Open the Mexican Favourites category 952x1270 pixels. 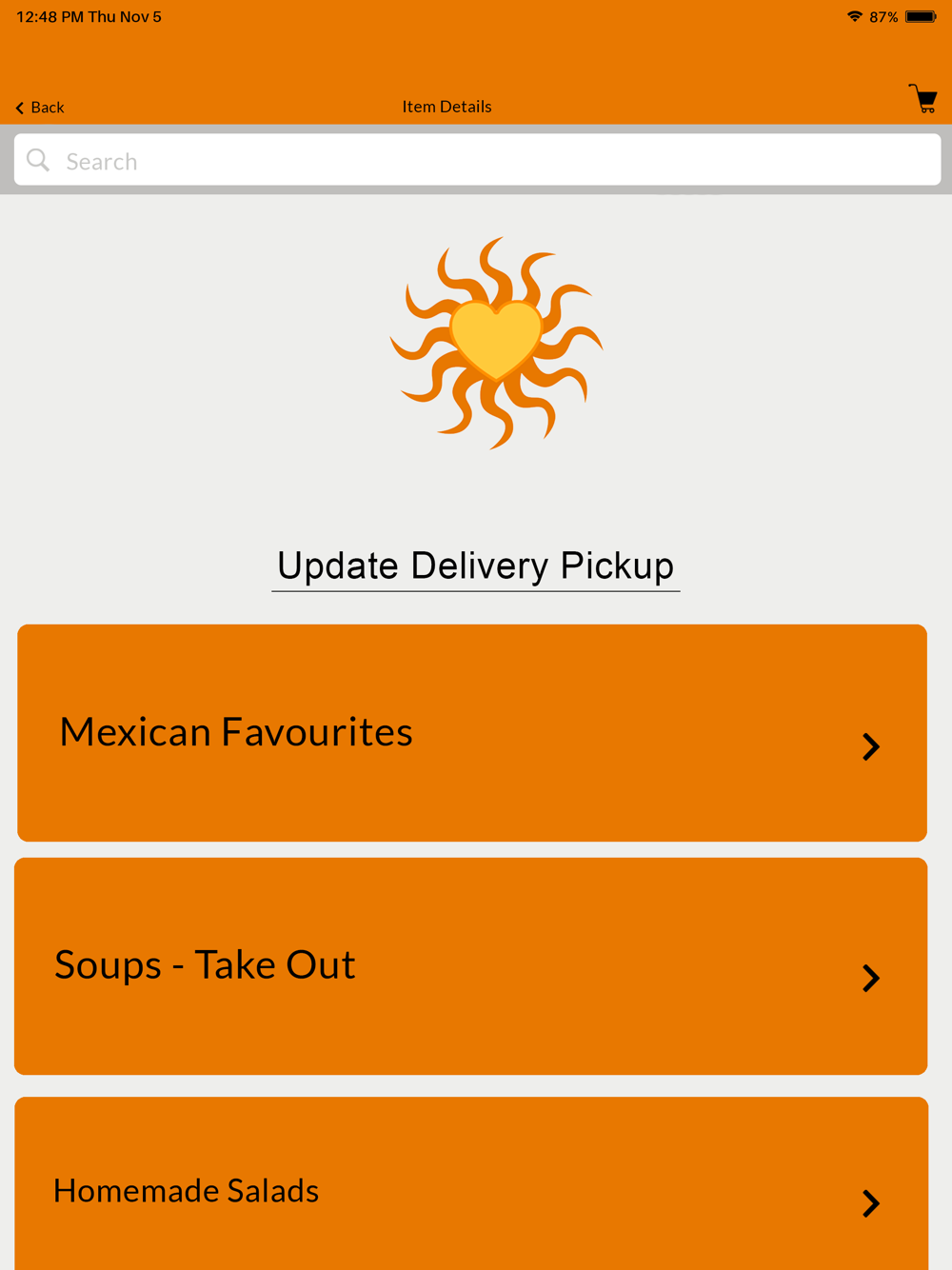click(472, 733)
